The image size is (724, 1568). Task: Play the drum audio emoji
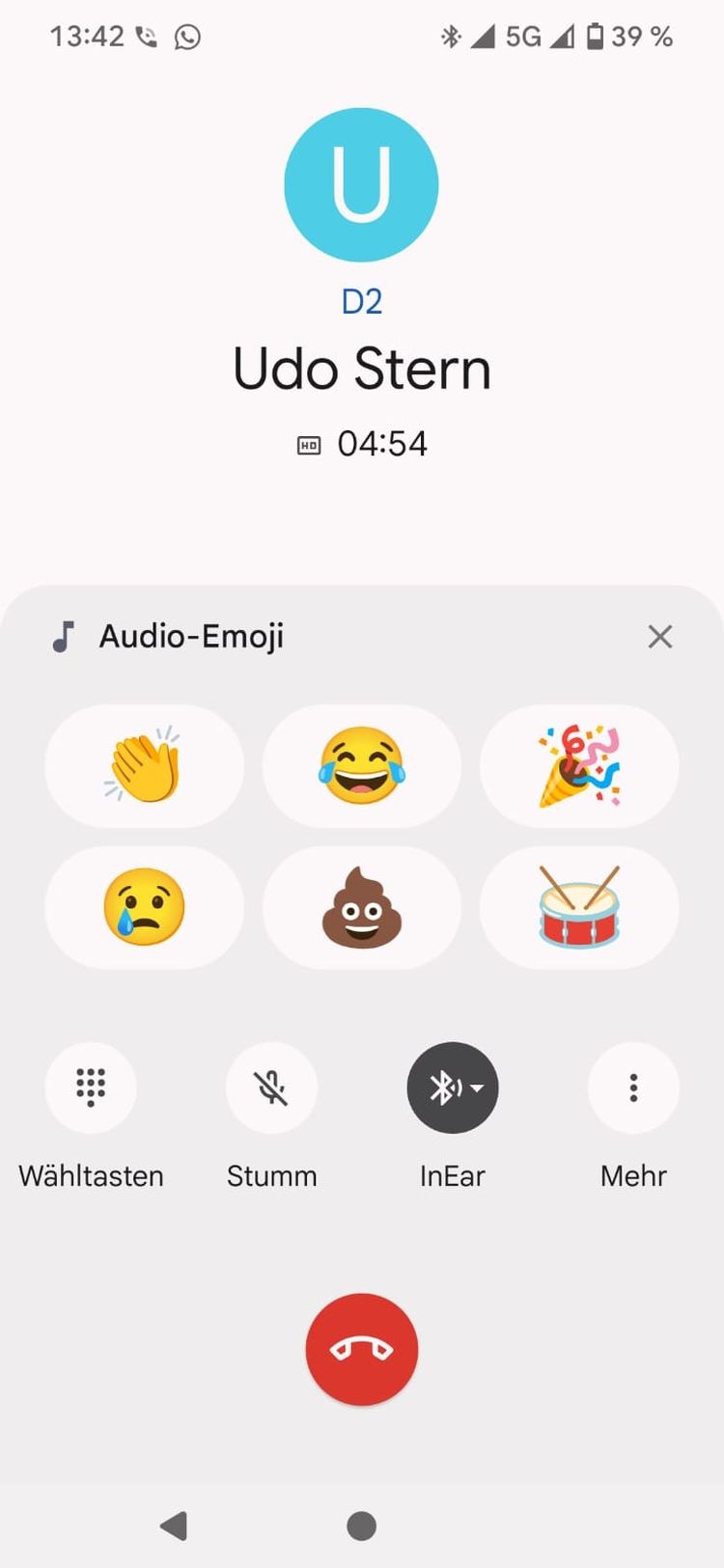[x=579, y=908]
